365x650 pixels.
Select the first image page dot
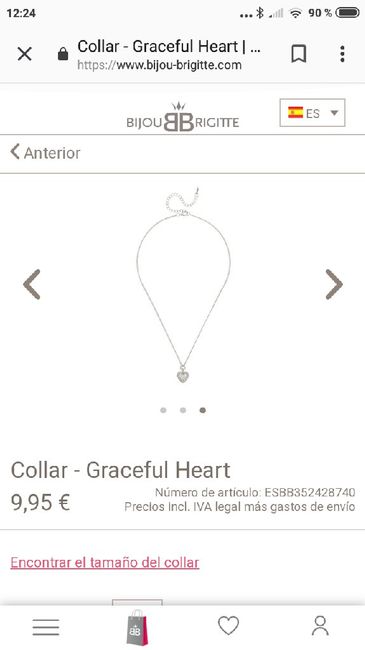click(163, 410)
